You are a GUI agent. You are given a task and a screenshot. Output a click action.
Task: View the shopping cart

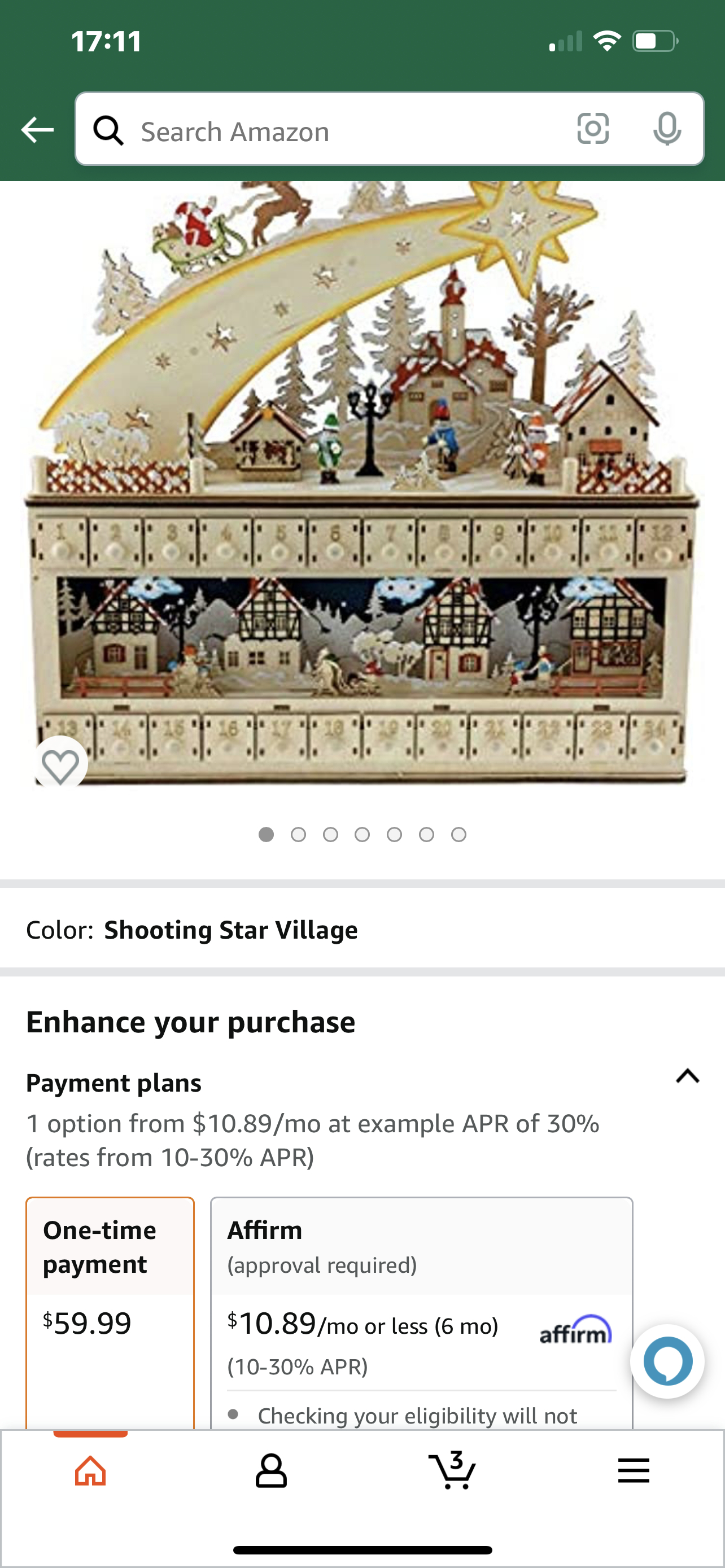point(452,1470)
